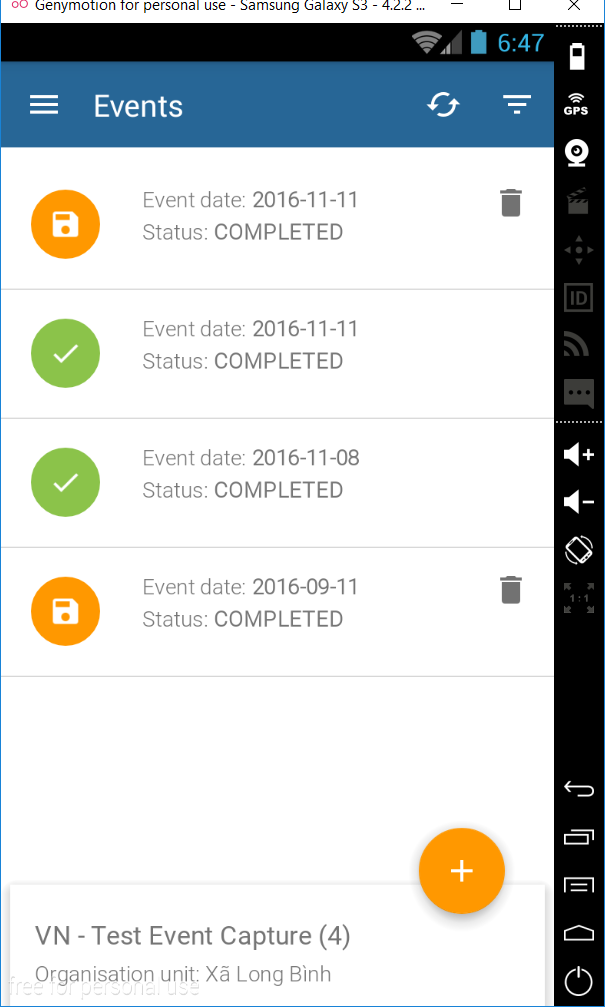This screenshot has height=1007, width=605.
Task: Go to home with emulator home button
Action: tap(578, 933)
